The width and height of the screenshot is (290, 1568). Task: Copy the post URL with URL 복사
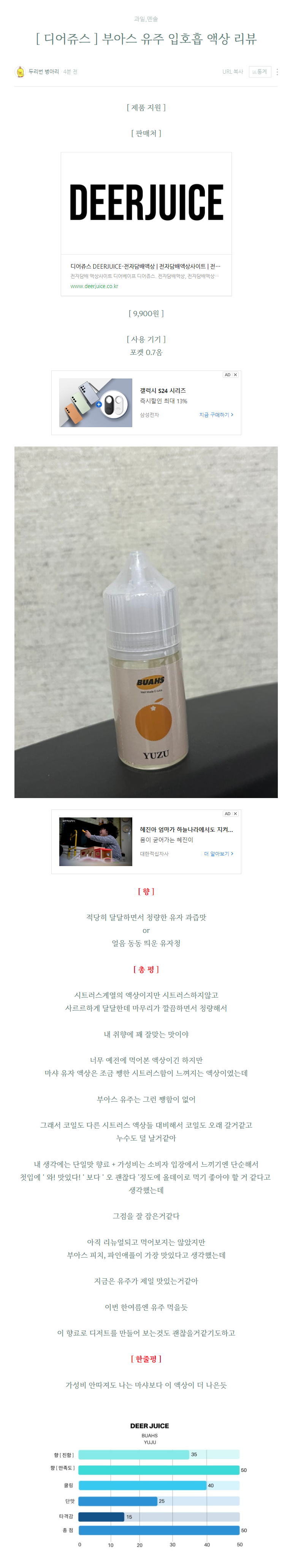tap(232, 72)
